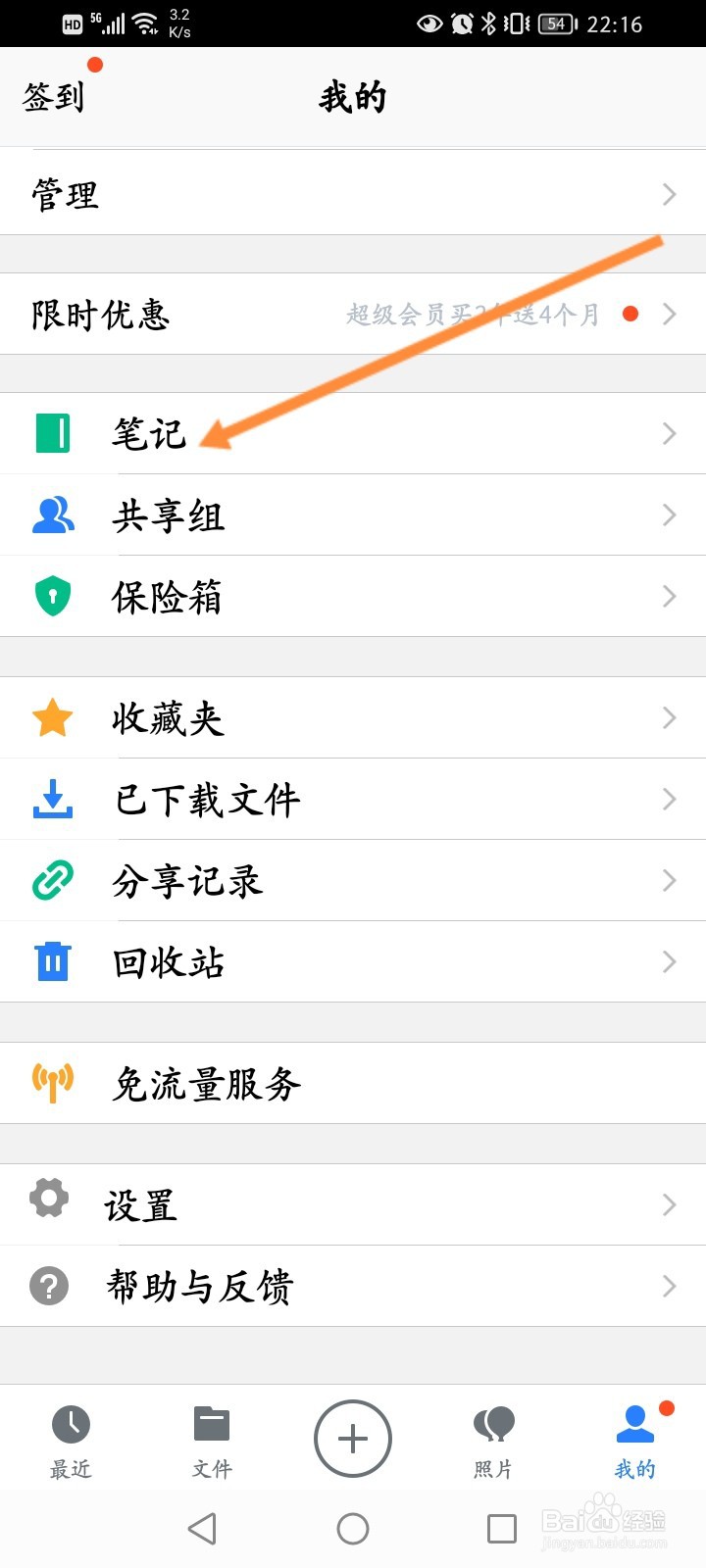The image size is (706, 1568).
Task: Open 免流量服务
Action: [x=353, y=1083]
